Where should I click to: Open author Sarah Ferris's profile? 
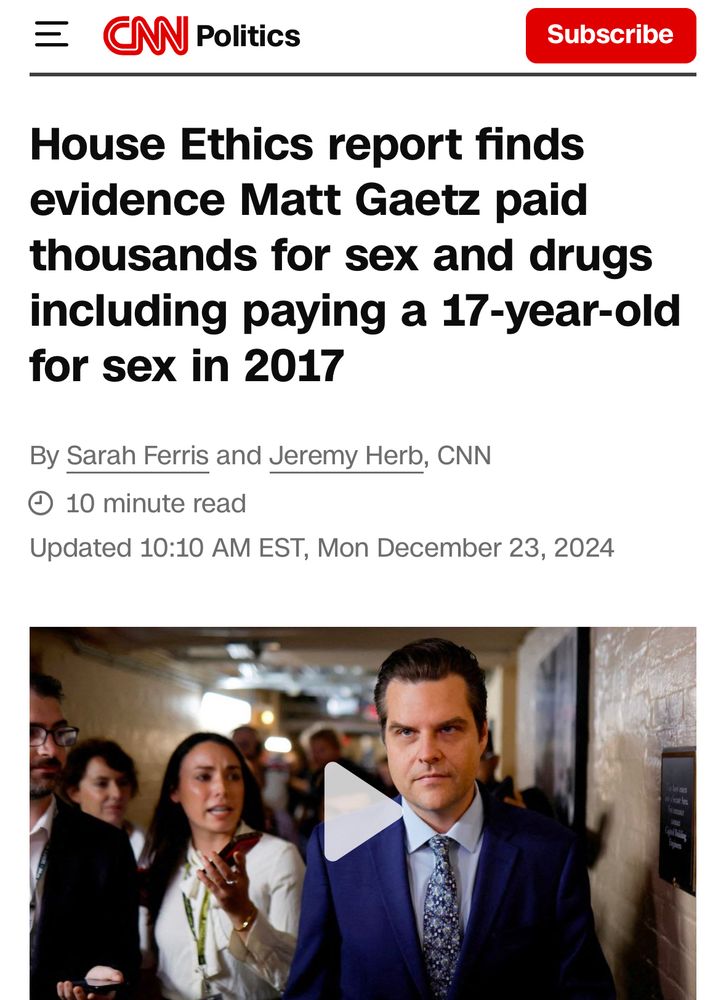137,456
